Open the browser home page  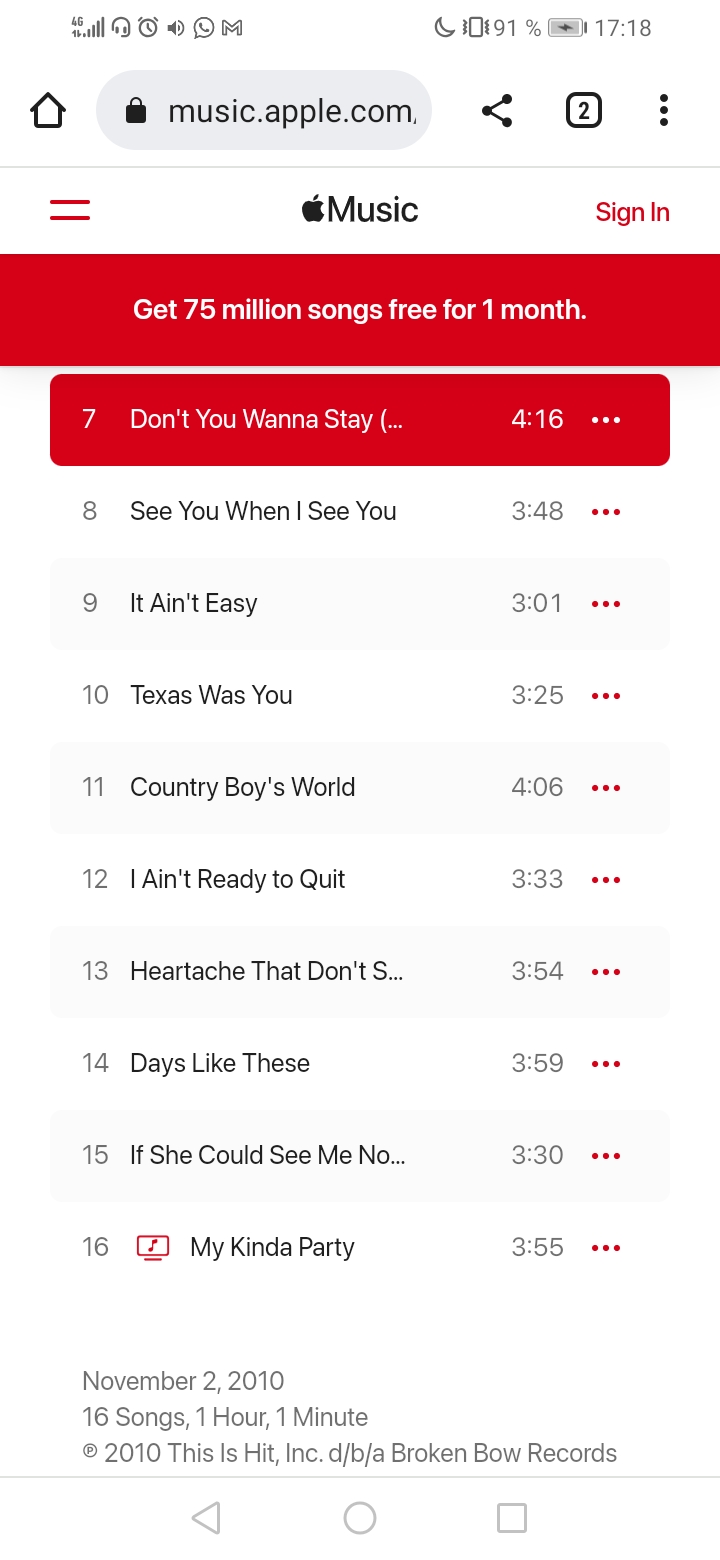(48, 110)
